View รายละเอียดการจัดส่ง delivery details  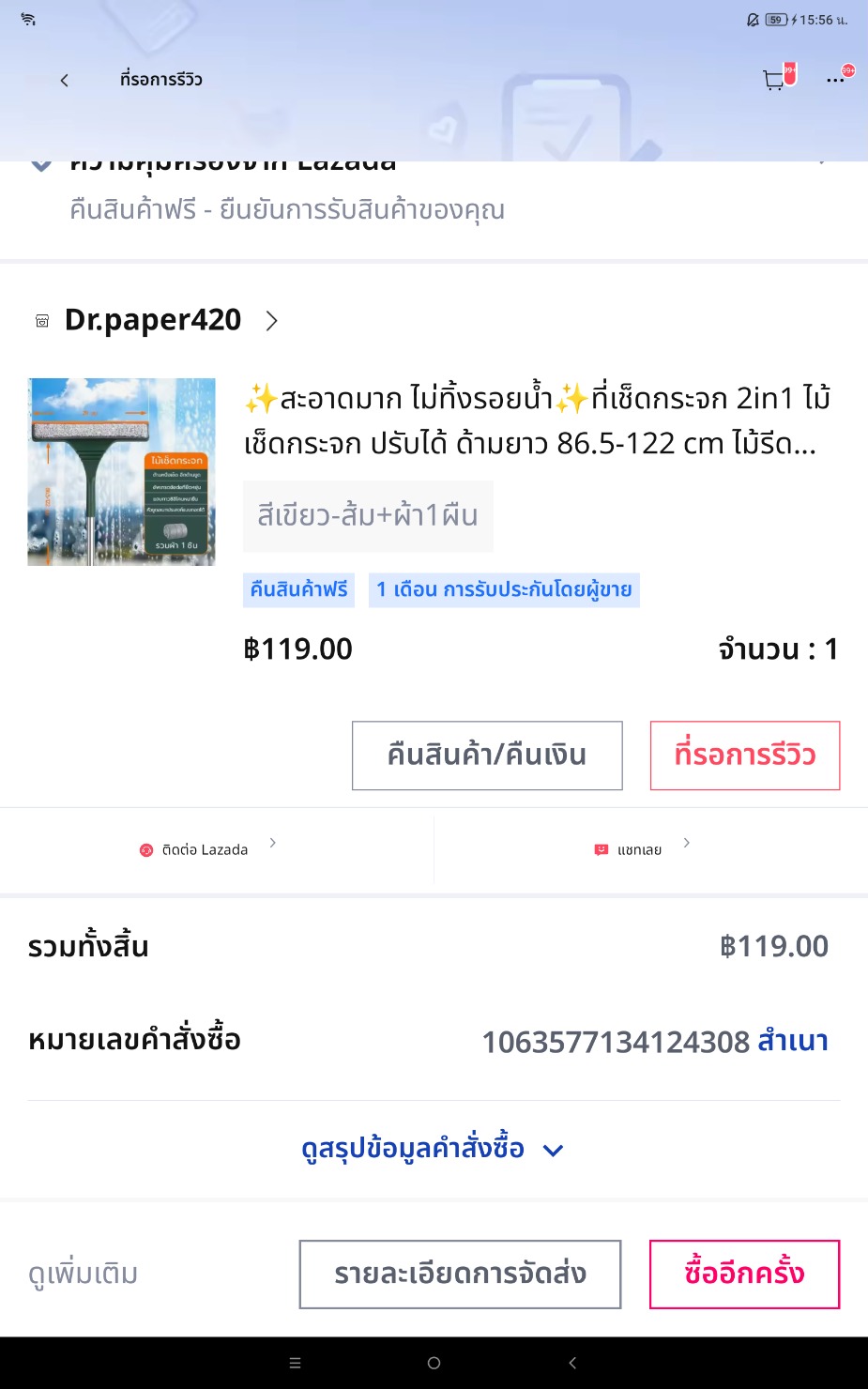point(460,1275)
